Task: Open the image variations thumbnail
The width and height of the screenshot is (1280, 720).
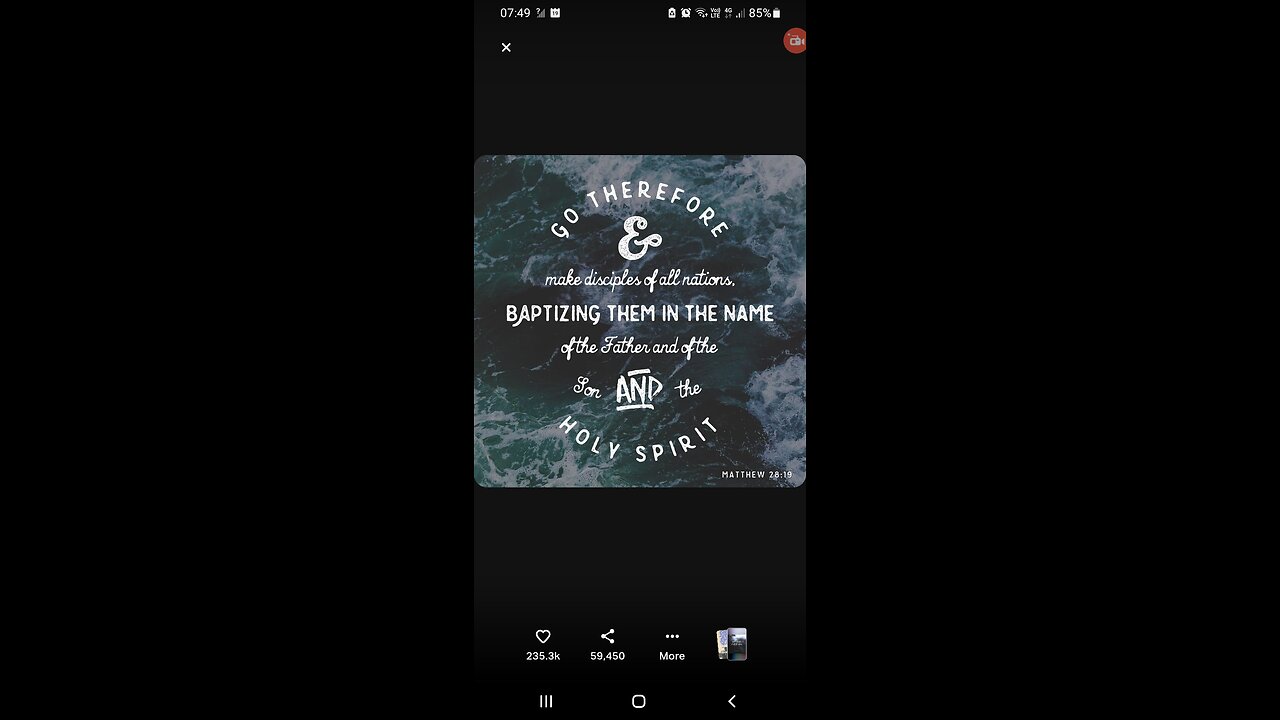Action: [x=733, y=644]
